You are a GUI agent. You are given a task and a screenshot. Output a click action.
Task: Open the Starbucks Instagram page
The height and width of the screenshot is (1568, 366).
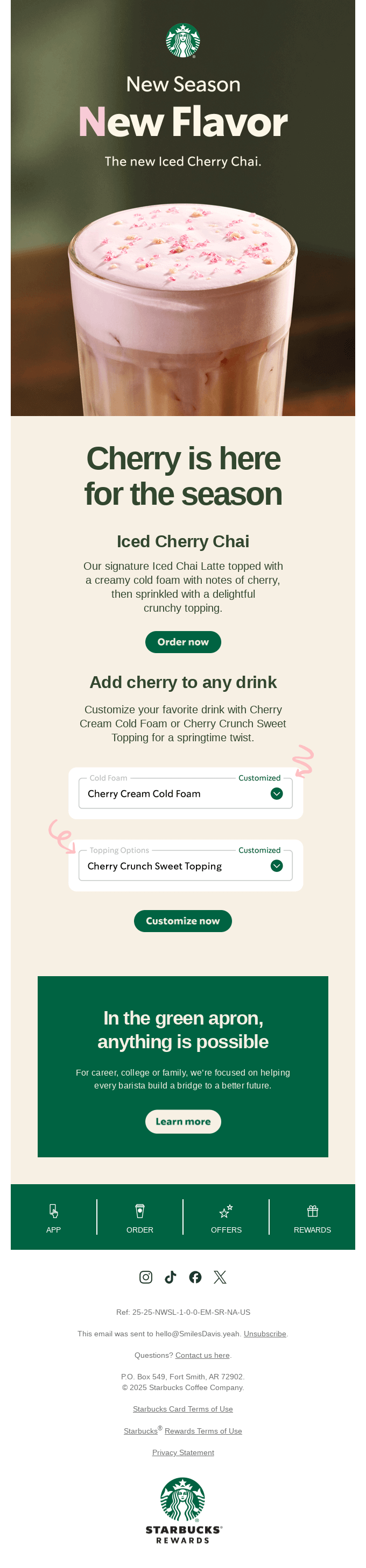[145, 1277]
